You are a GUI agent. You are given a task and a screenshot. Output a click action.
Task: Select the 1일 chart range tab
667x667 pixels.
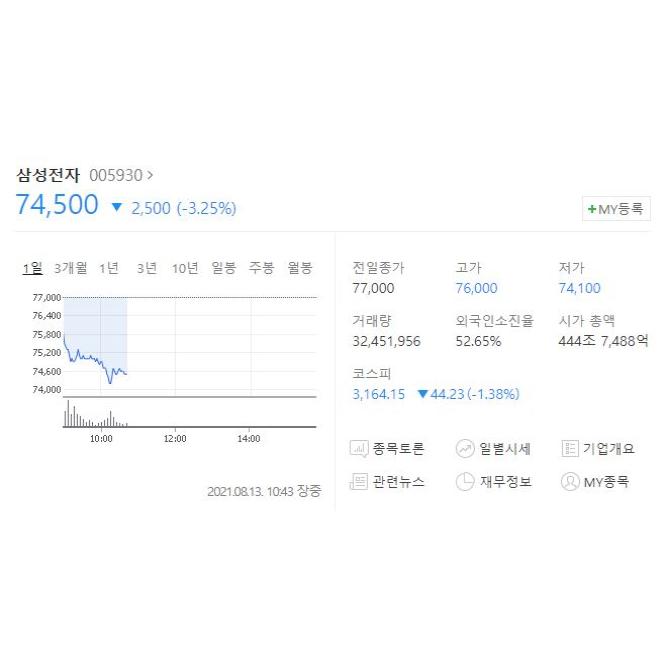click(33, 268)
